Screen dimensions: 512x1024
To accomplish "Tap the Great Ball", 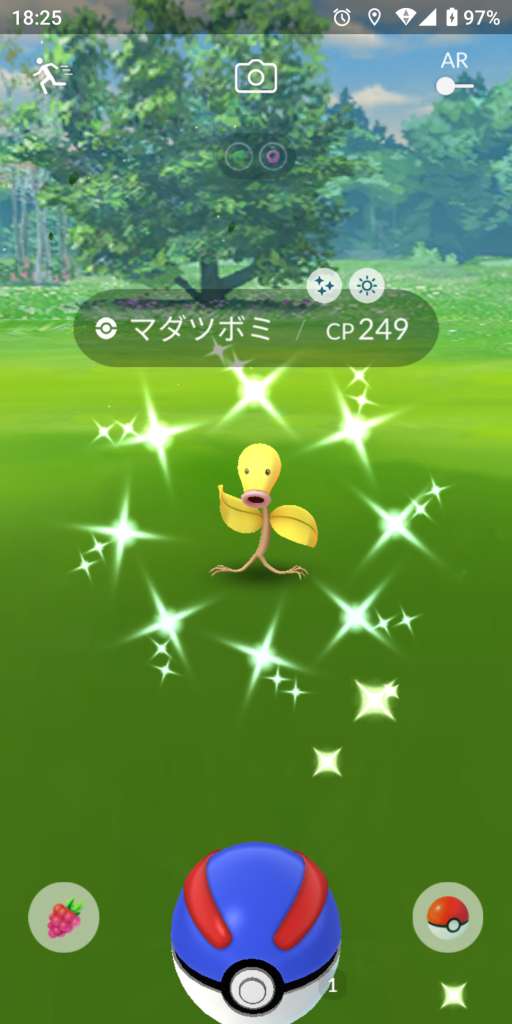I will (x=256, y=933).
